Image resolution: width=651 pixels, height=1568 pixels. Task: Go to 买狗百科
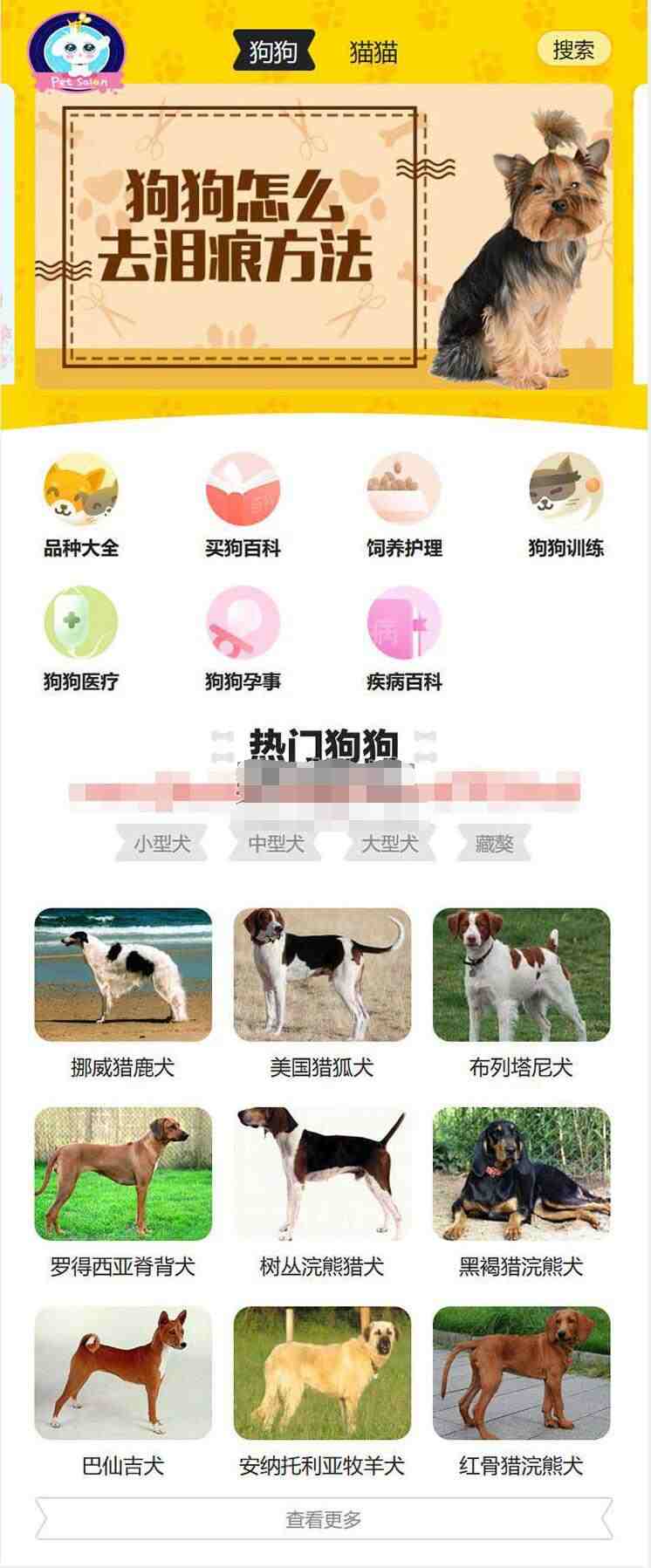click(x=243, y=506)
